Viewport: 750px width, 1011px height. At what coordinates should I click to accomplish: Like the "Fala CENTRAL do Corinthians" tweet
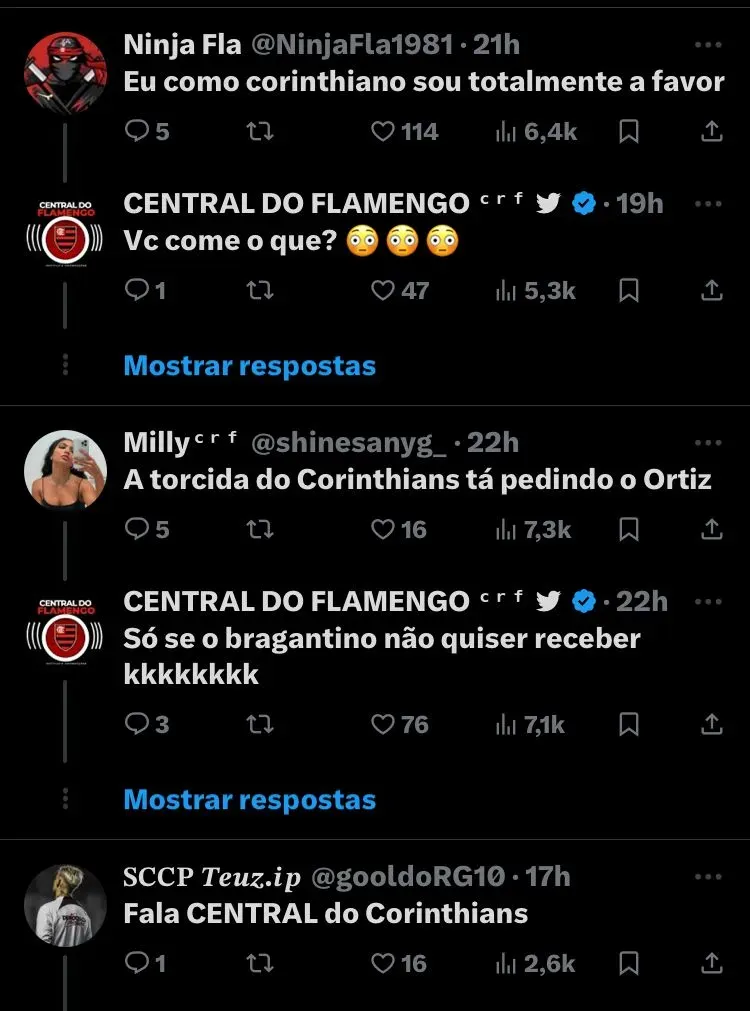tap(383, 963)
